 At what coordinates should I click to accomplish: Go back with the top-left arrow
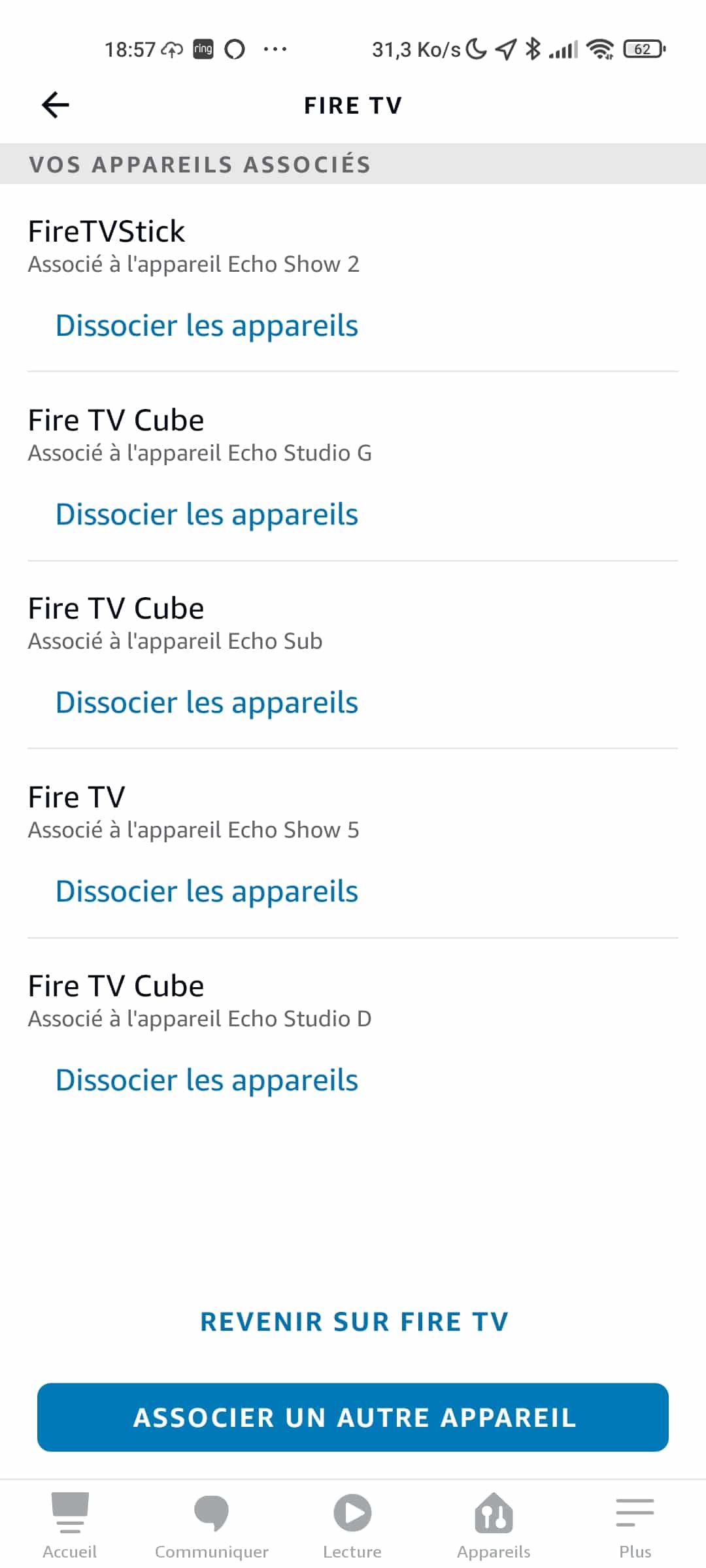(56, 105)
